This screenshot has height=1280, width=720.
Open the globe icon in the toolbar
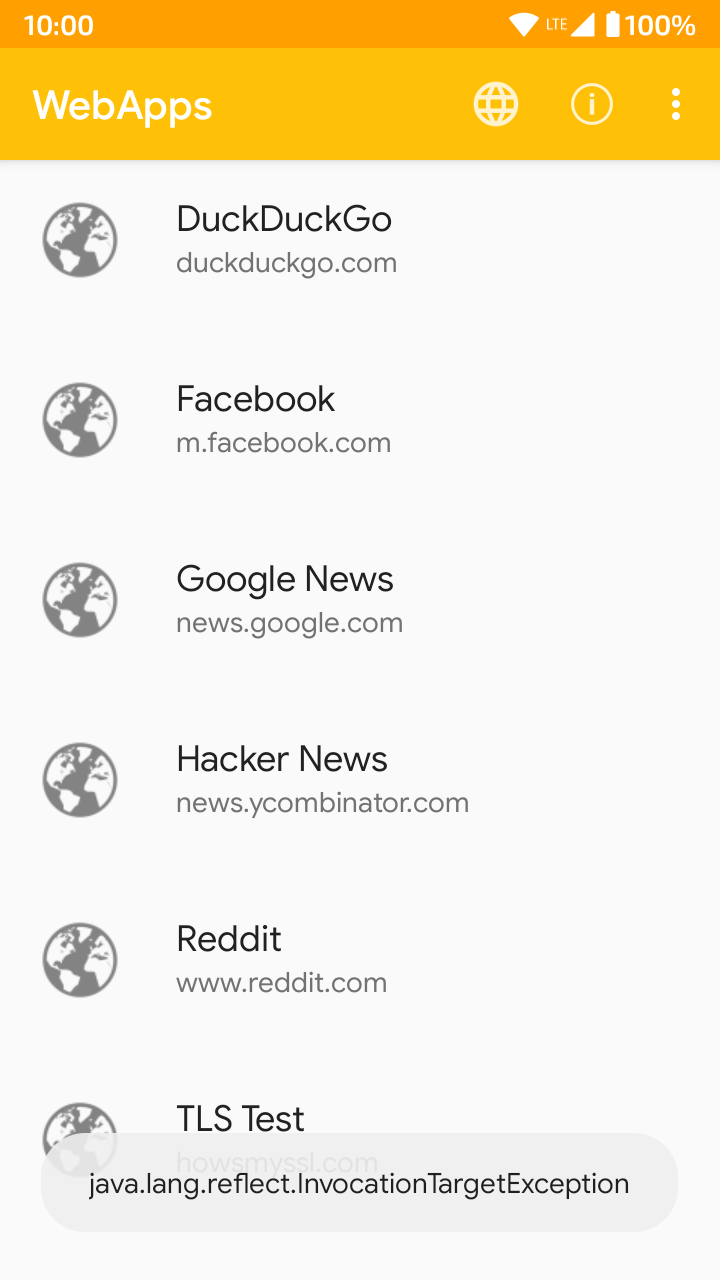[x=496, y=103]
